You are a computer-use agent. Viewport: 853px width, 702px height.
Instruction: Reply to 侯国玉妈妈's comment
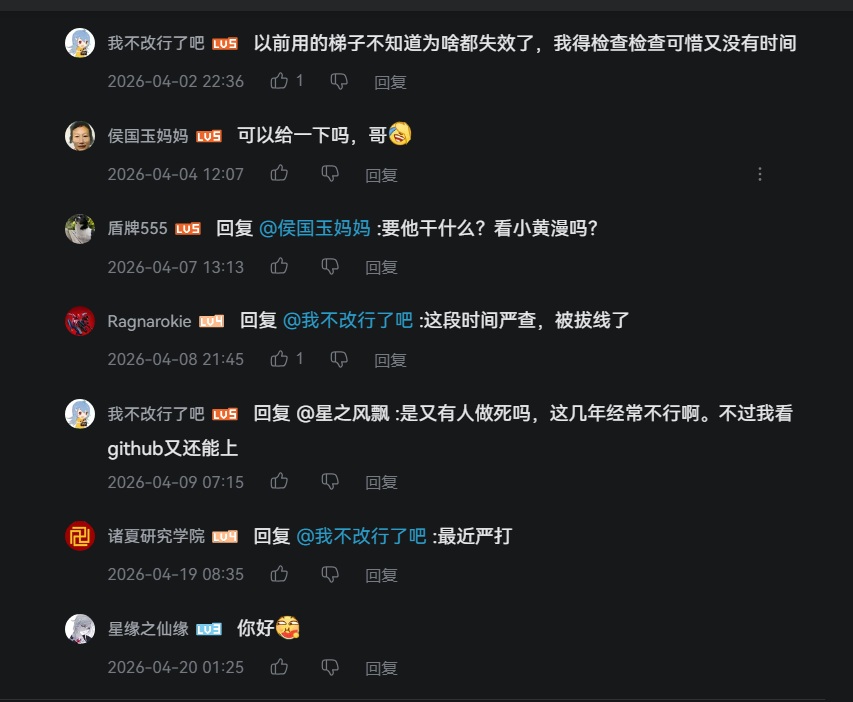click(x=381, y=175)
